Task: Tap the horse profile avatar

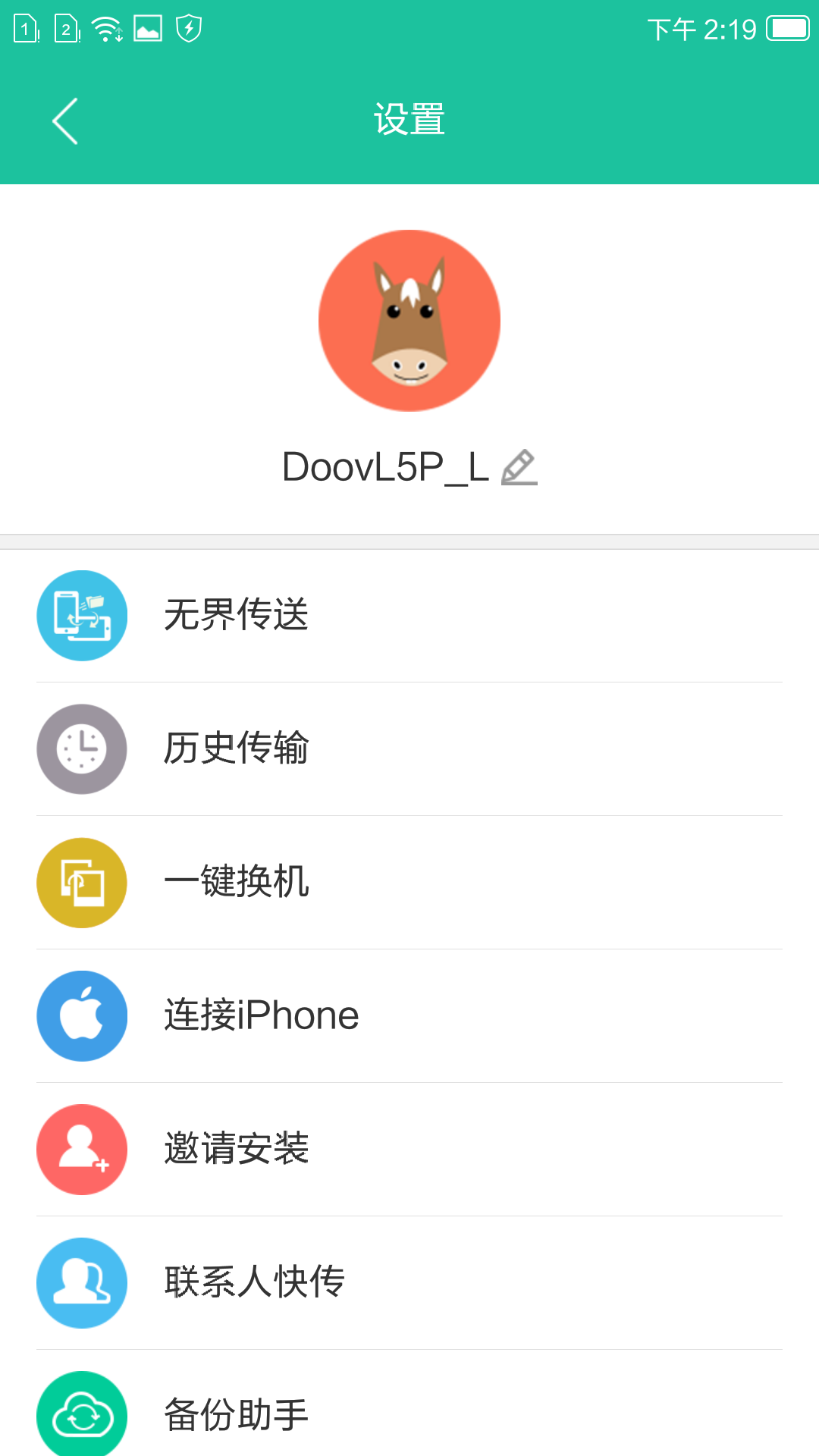Action: pos(409,321)
